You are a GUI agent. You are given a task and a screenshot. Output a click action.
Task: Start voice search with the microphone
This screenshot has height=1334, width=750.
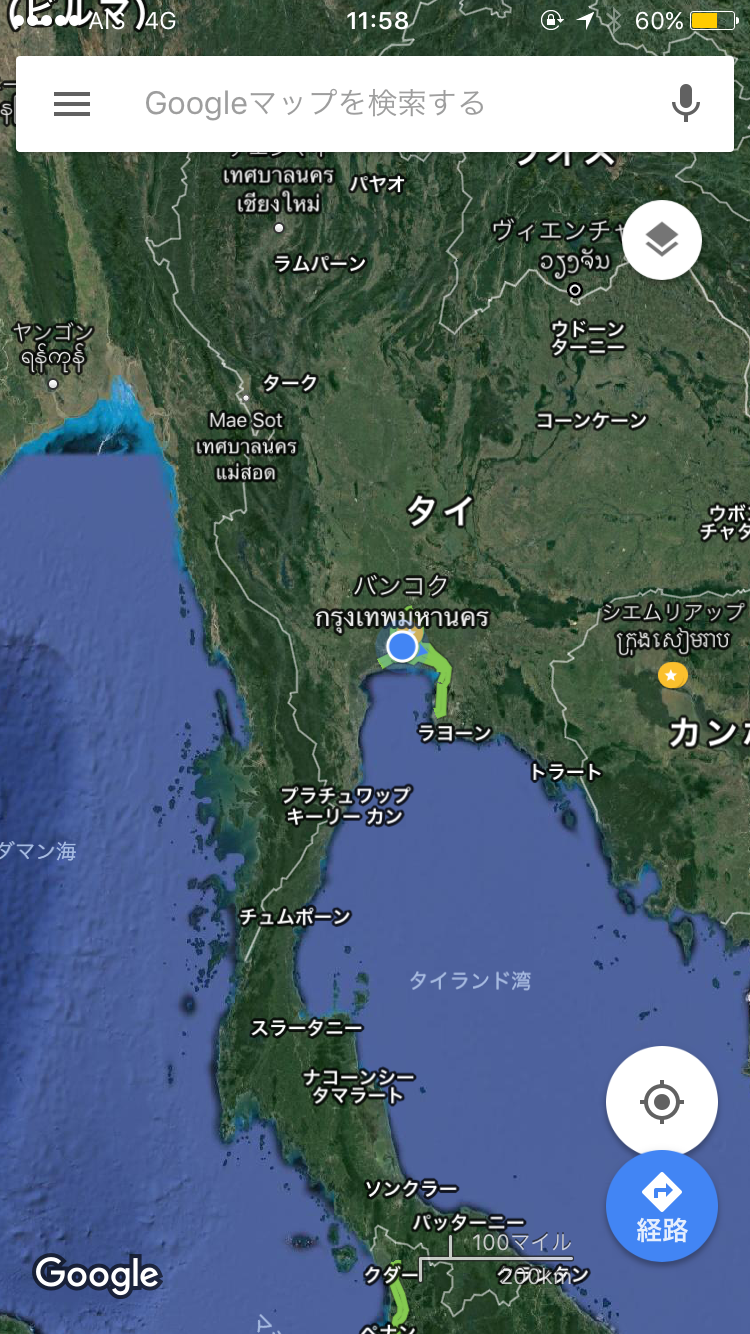point(685,104)
